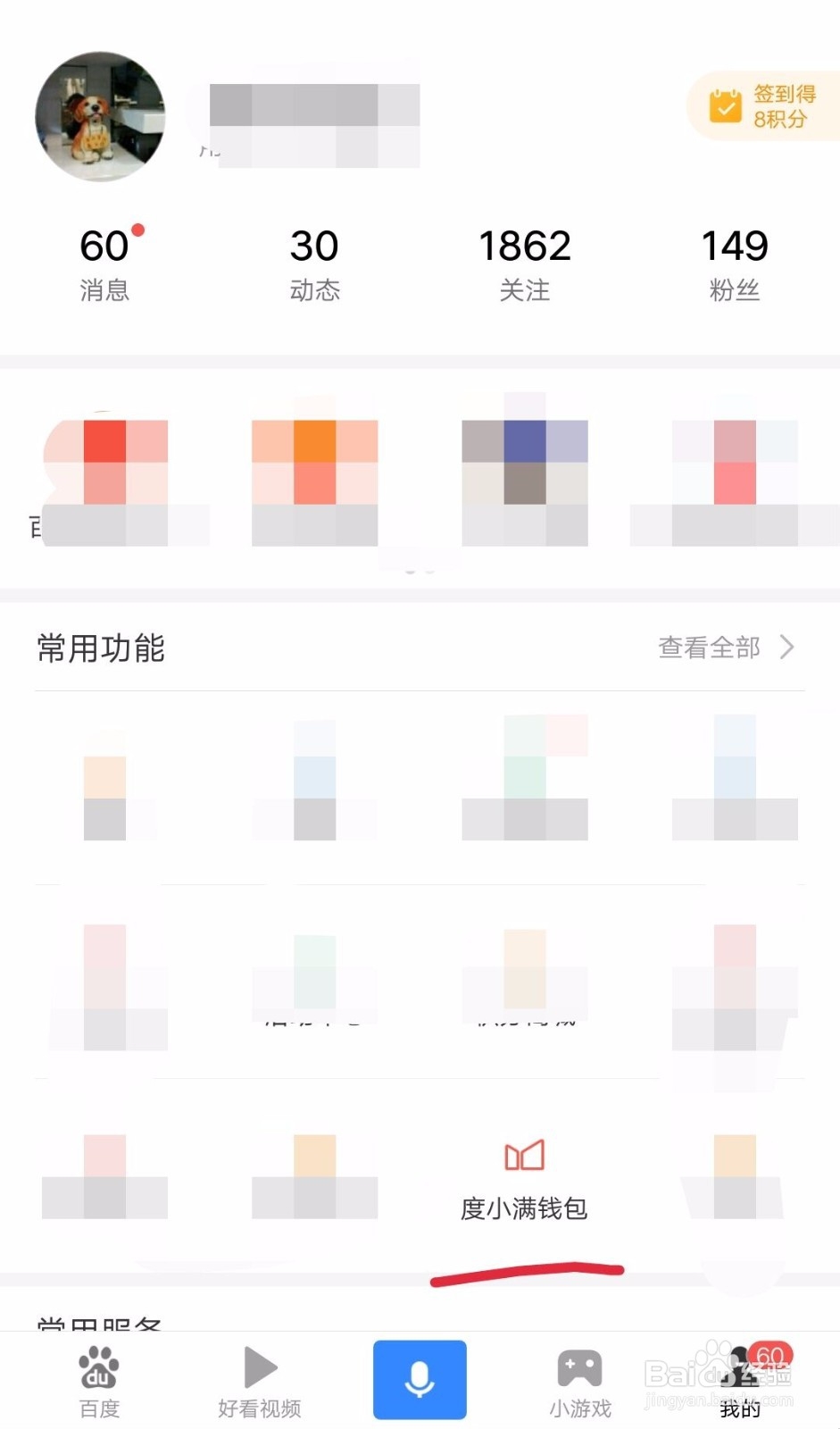View the 1862 关注 following list
This screenshot has height=1429, width=840.
click(x=525, y=263)
